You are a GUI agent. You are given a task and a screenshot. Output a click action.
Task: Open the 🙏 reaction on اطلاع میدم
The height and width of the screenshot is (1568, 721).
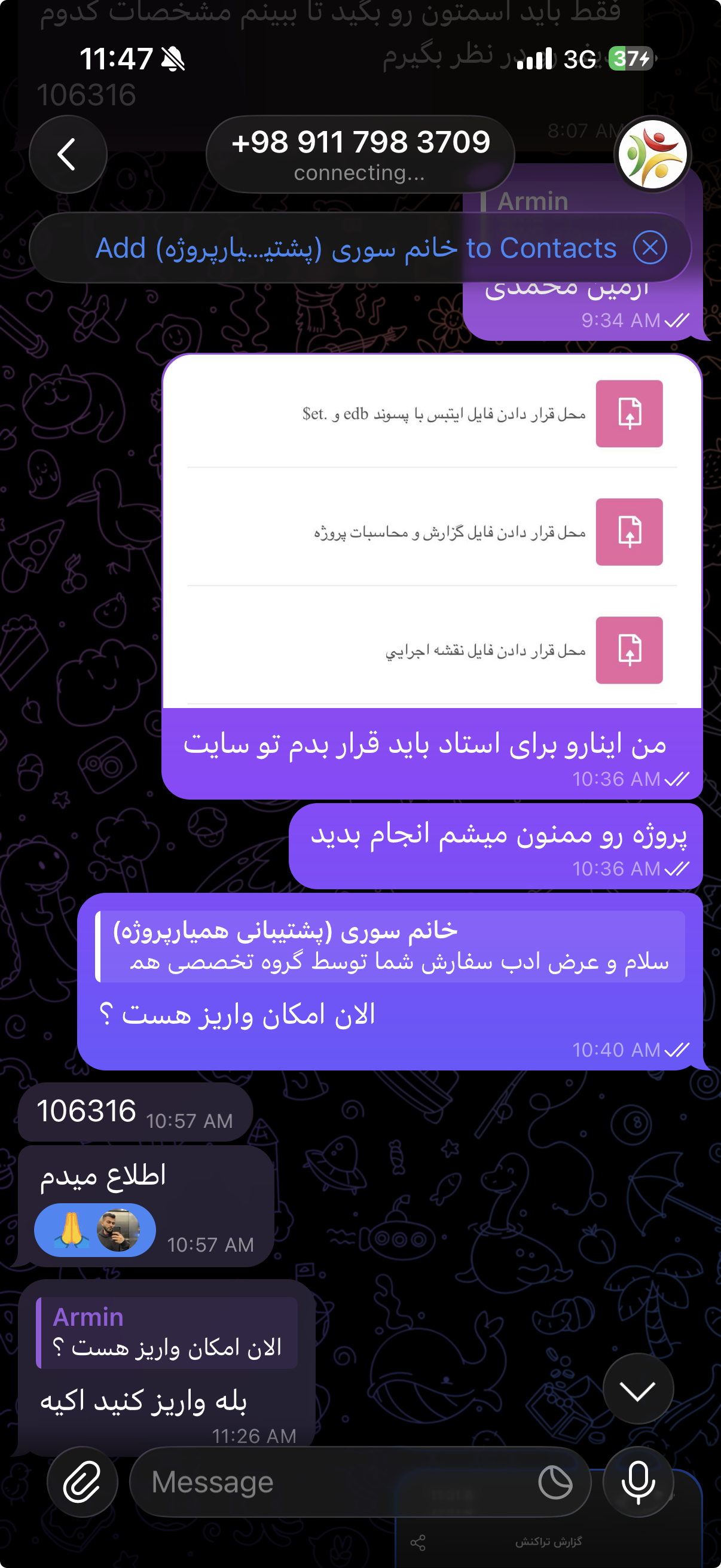tap(94, 1230)
